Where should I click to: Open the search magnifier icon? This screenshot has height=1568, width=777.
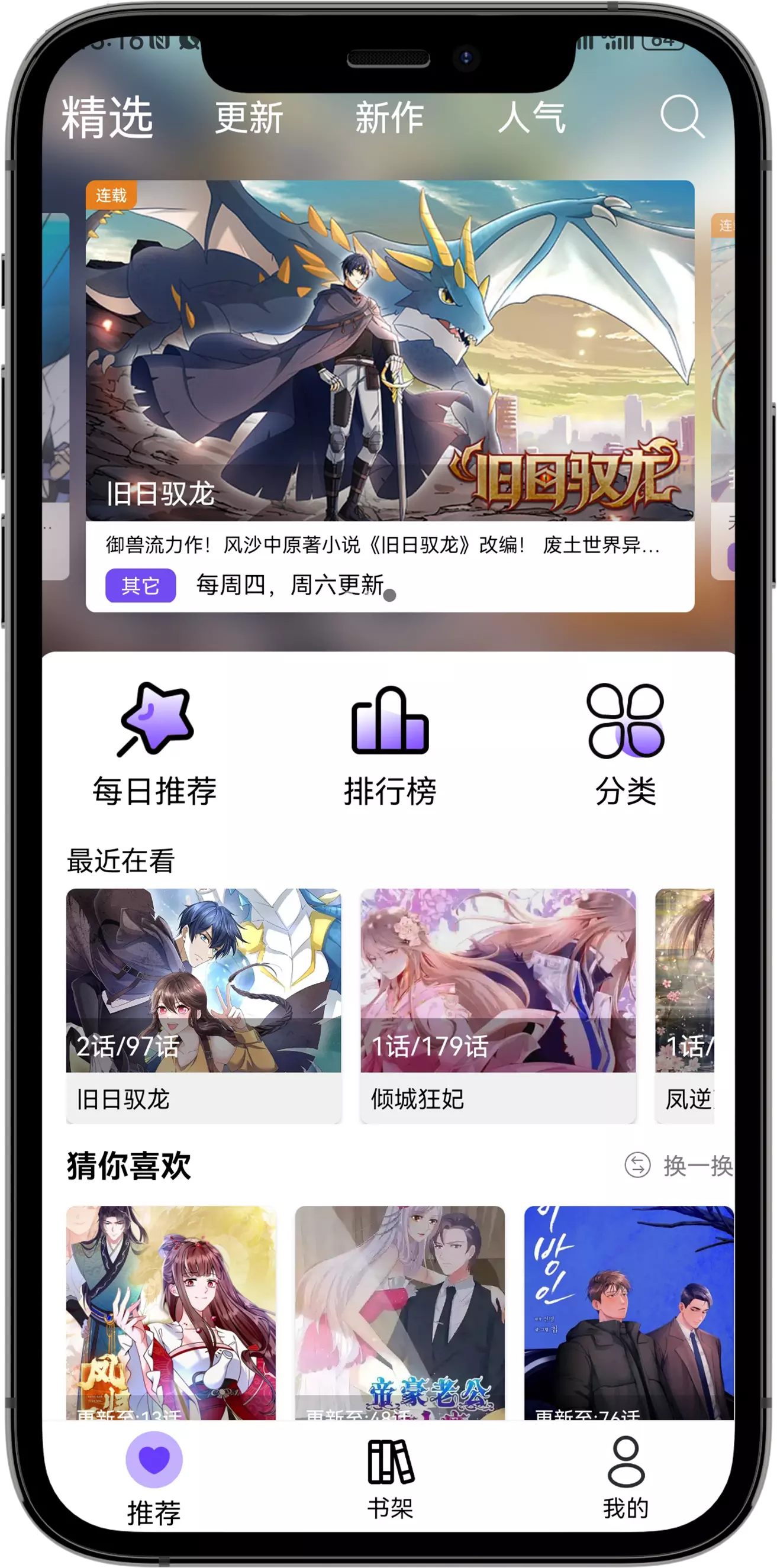click(x=682, y=116)
